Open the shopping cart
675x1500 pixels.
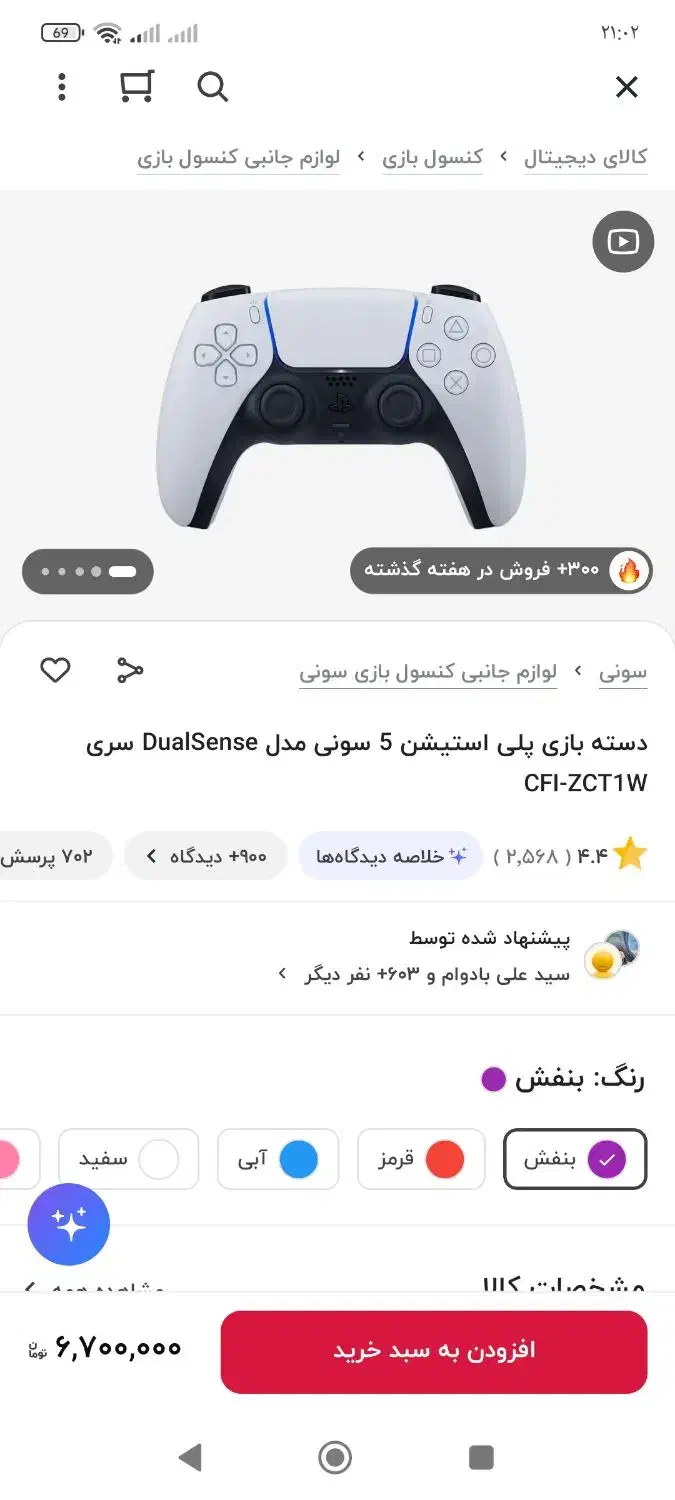click(136, 87)
